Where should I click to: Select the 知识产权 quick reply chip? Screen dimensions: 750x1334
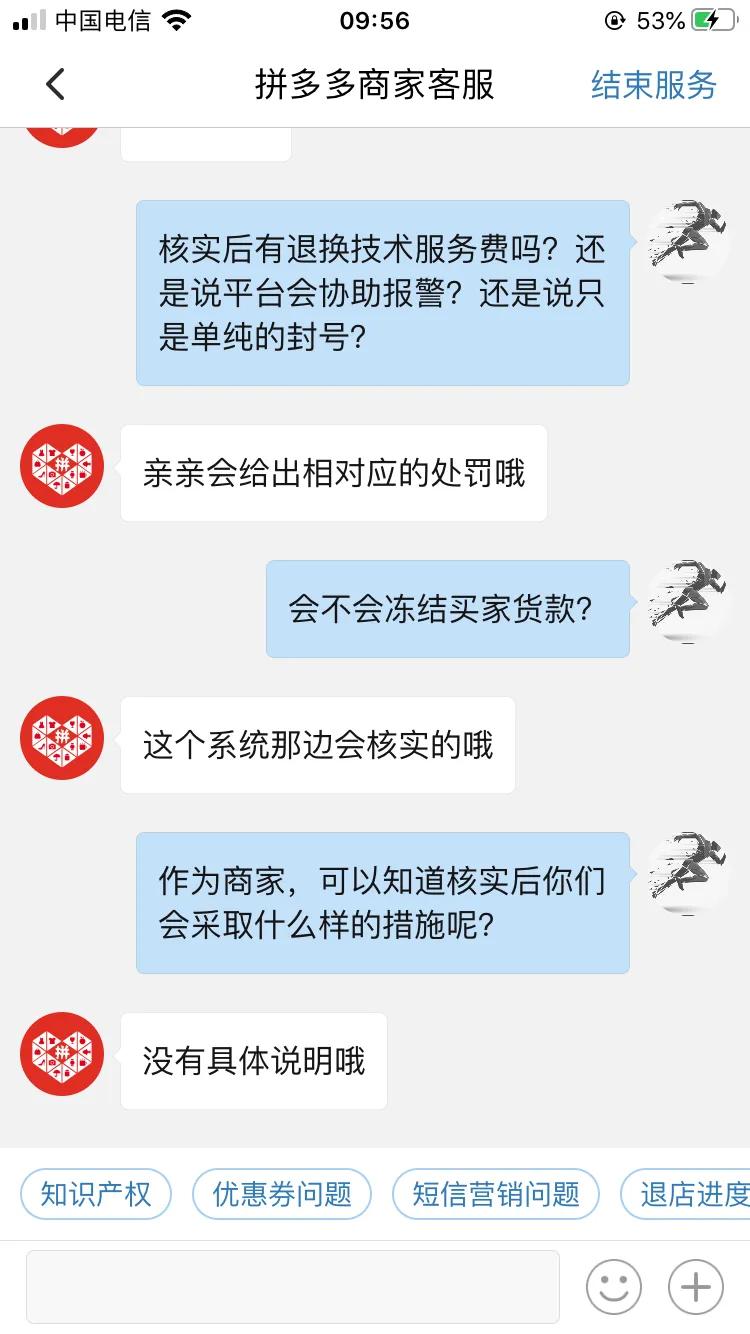pyautogui.click(x=95, y=1193)
